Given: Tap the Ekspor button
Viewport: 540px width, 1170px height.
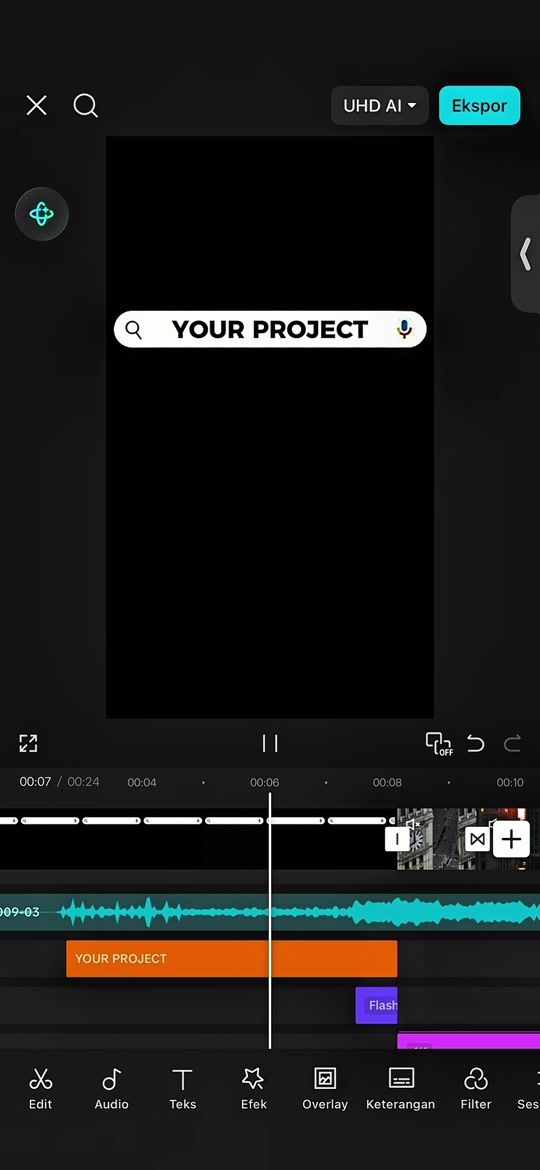Looking at the screenshot, I should tap(480, 105).
